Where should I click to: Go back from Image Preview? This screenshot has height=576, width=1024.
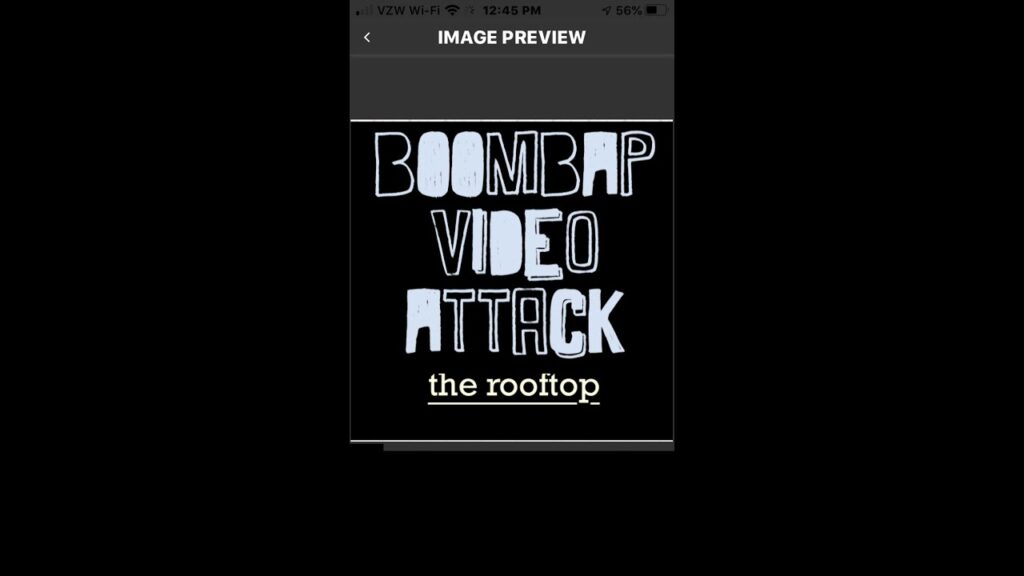367,38
